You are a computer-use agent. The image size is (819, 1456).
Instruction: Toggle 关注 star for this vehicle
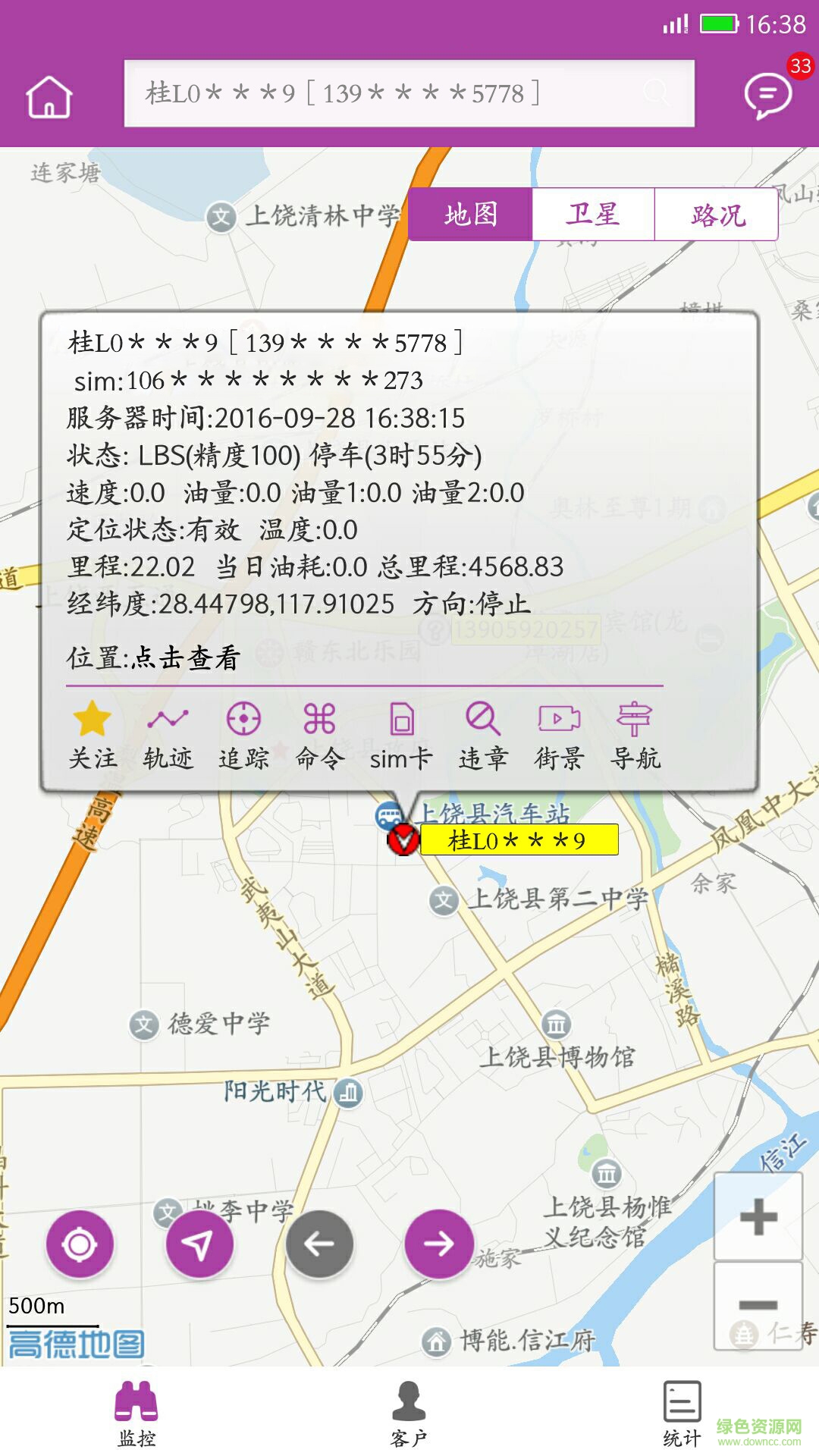93,734
